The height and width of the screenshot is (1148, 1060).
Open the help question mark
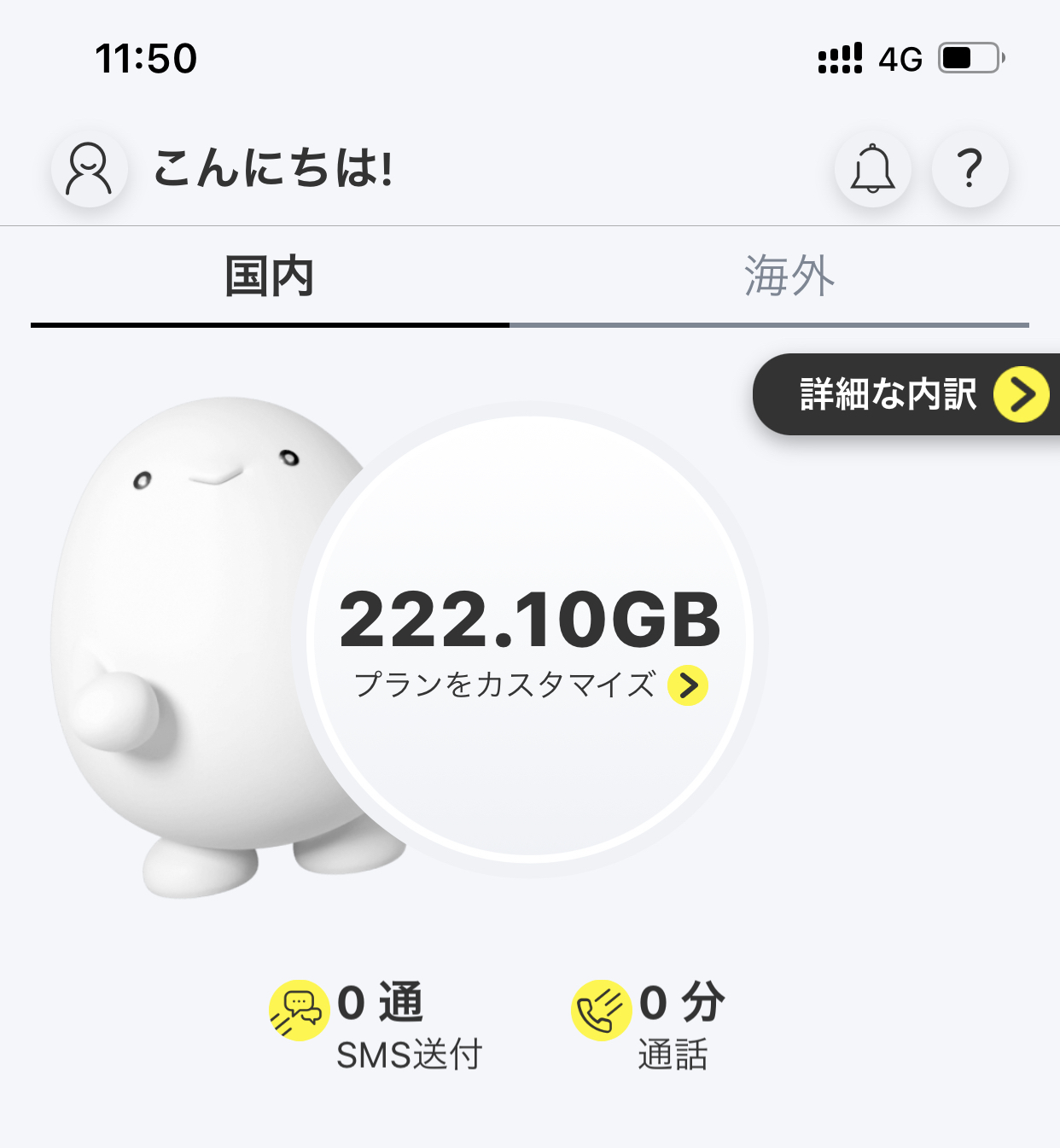(x=970, y=169)
